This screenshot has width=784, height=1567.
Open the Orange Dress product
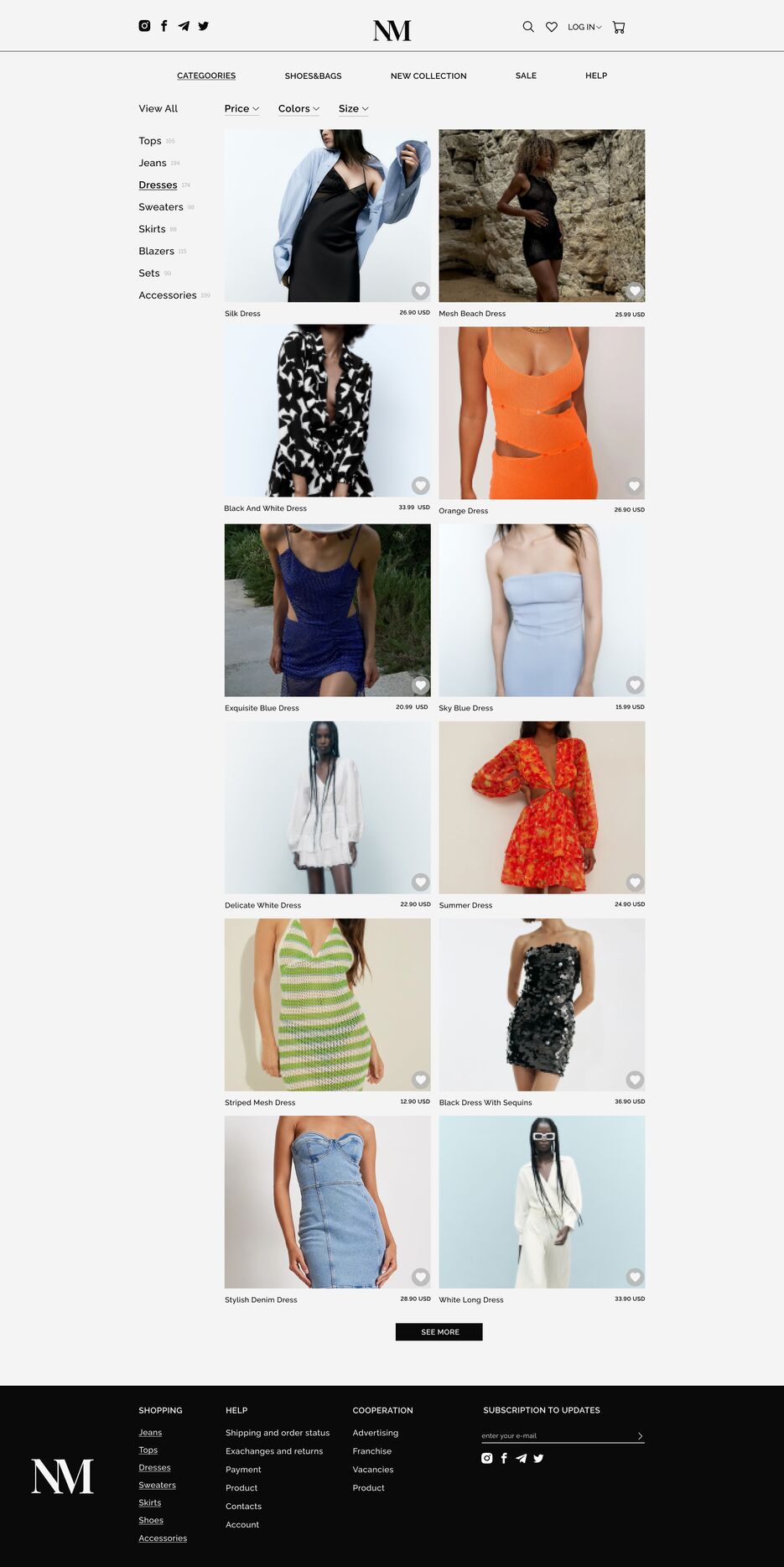pyautogui.click(x=542, y=413)
